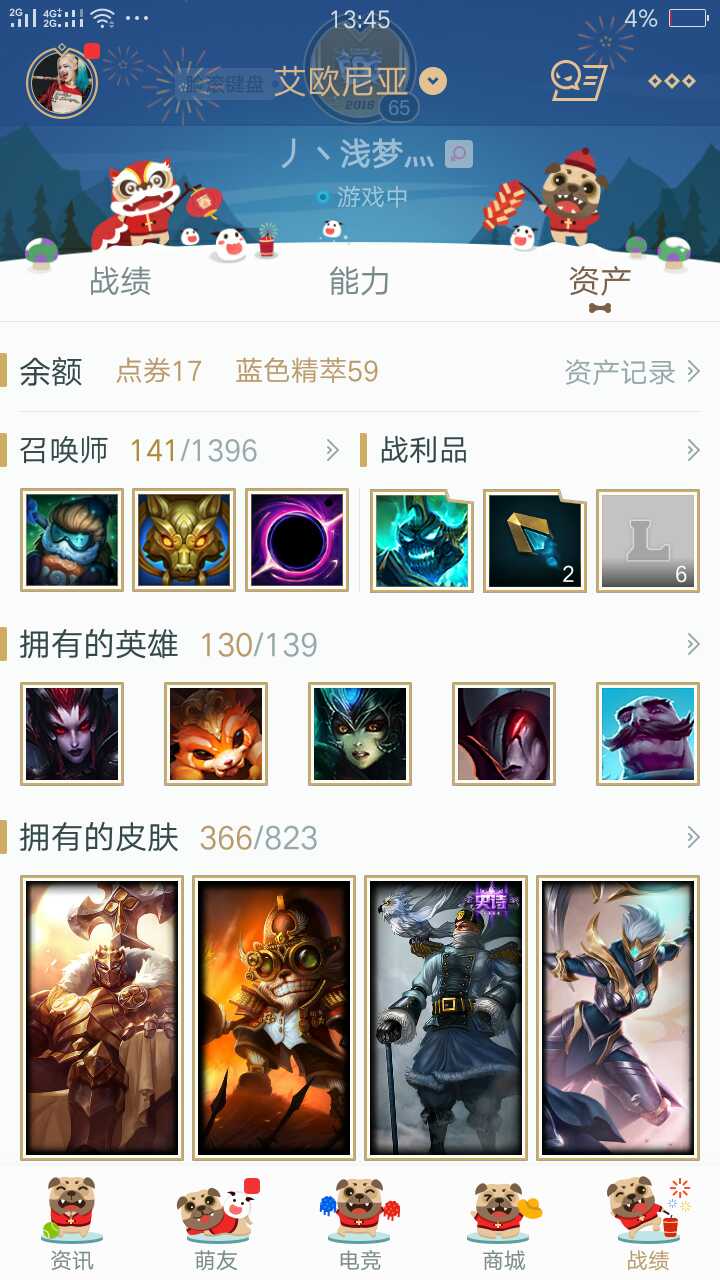
Task: Expand the 艾欧尼亚 server dropdown
Action: (x=433, y=81)
